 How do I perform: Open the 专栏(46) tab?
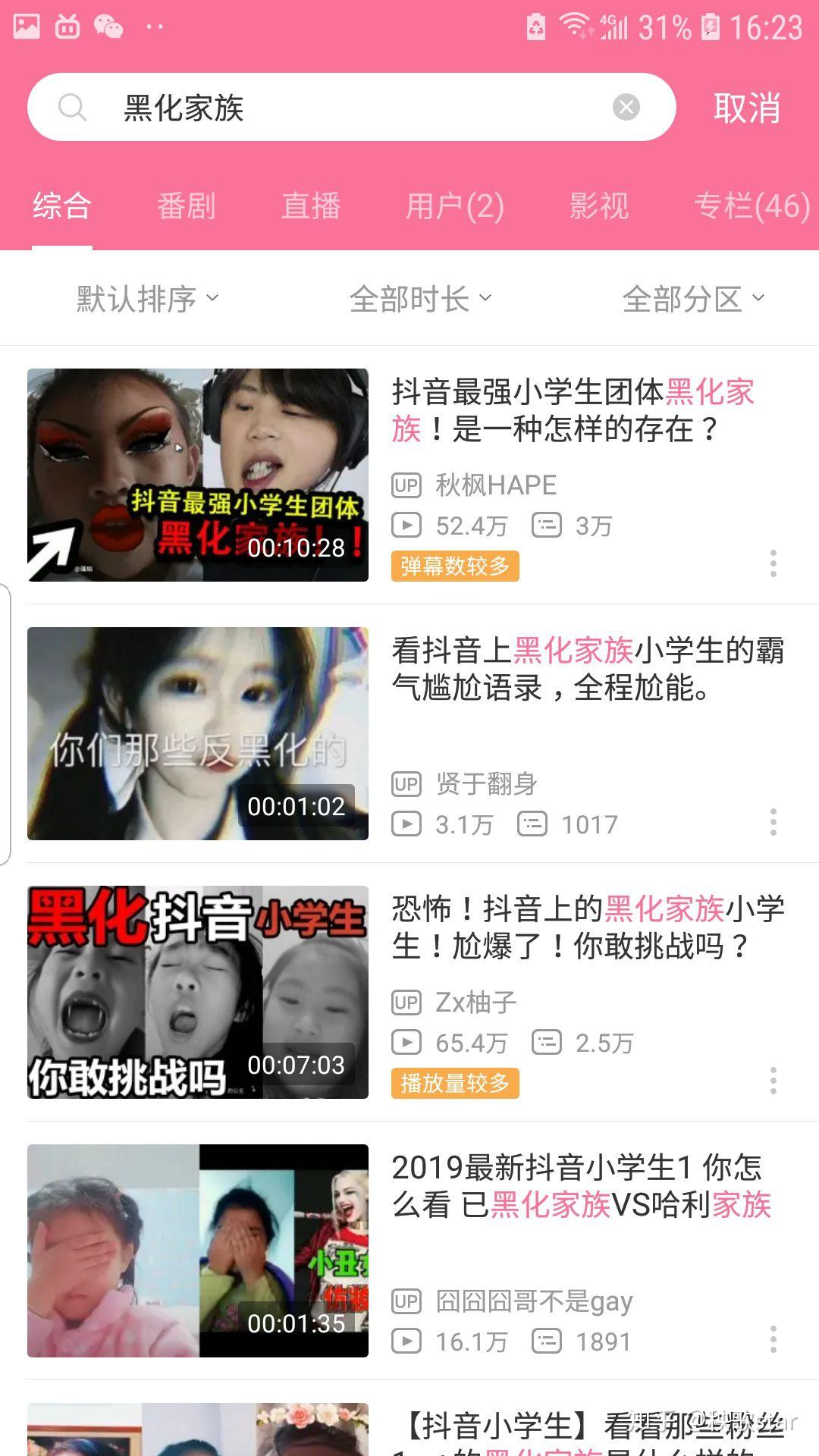(752, 206)
